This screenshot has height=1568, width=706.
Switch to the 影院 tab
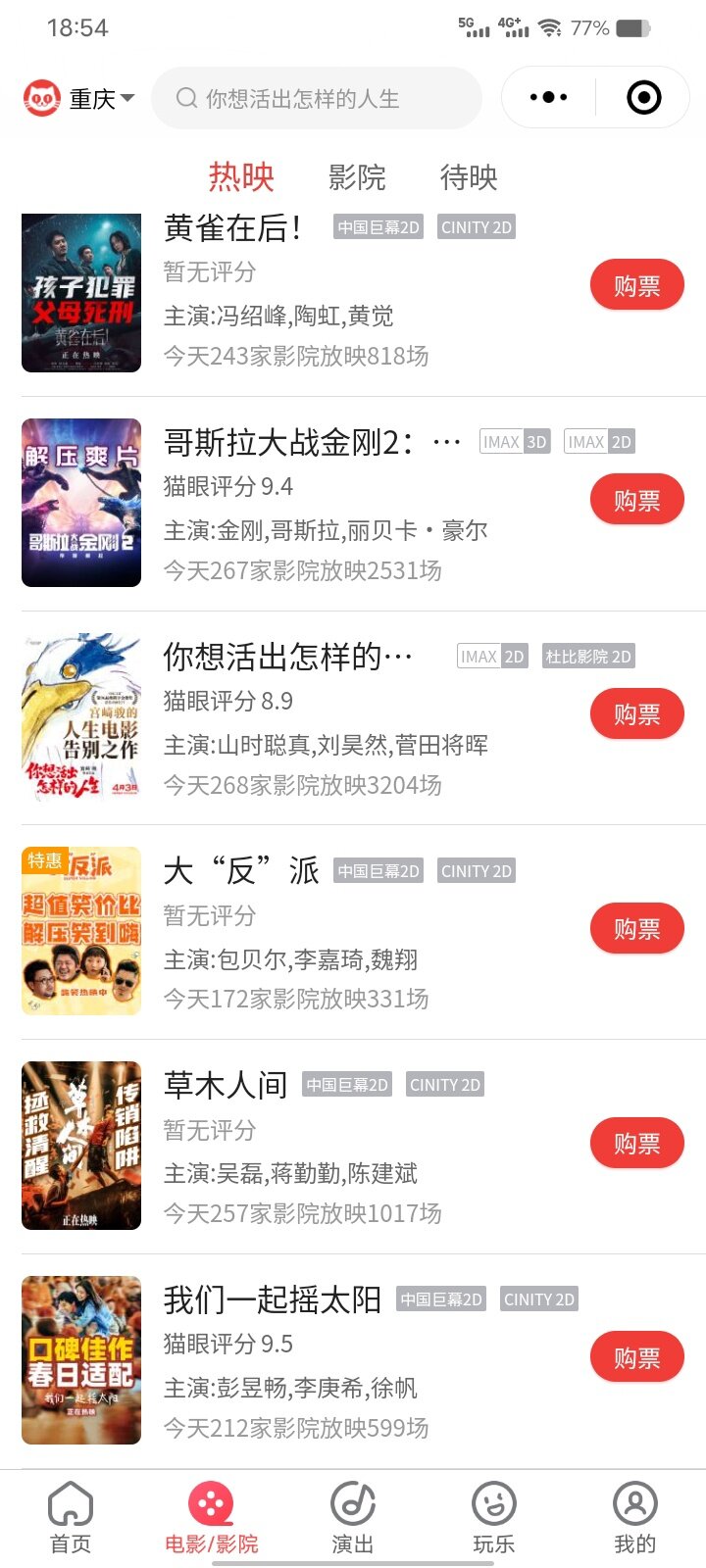(357, 177)
